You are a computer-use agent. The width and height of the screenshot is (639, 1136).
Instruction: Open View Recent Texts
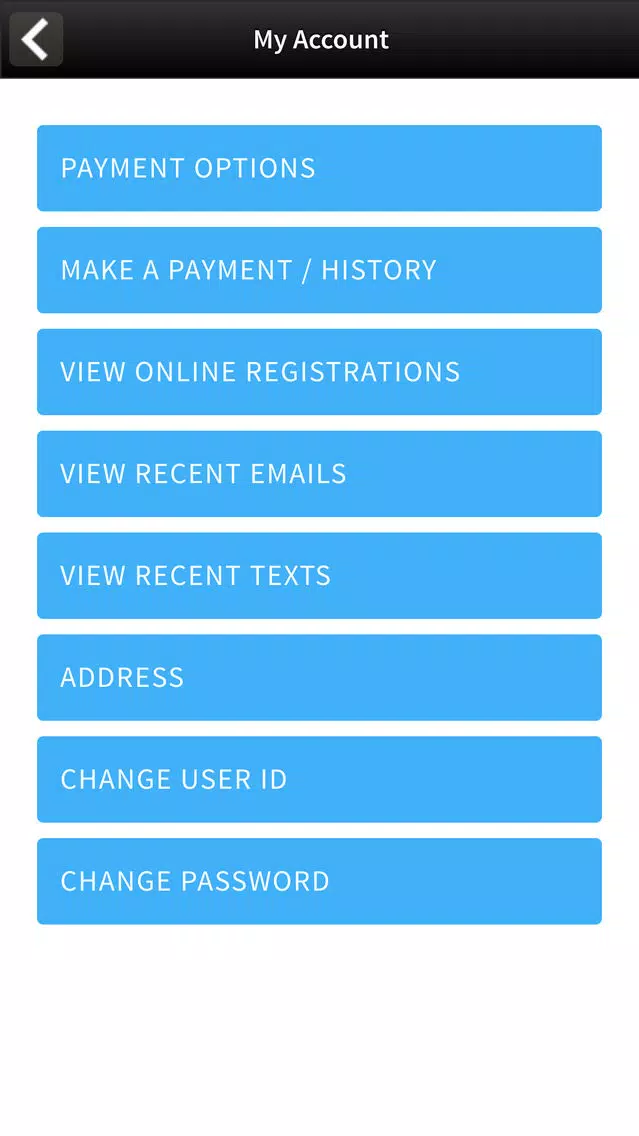pyautogui.click(x=320, y=576)
